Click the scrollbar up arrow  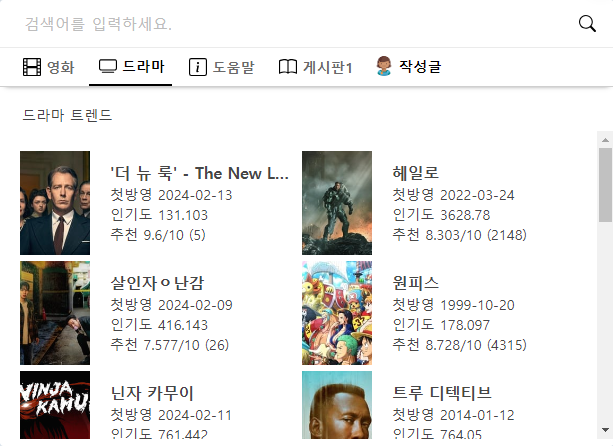coord(605,139)
